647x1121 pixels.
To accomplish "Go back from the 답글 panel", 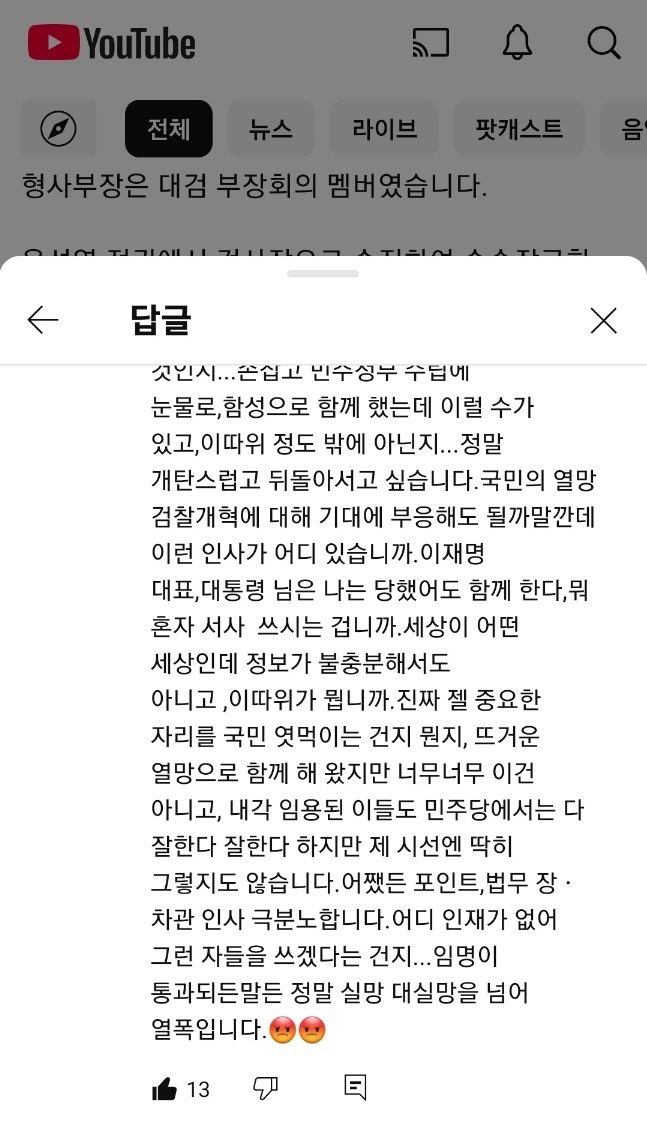I will tap(43, 320).
